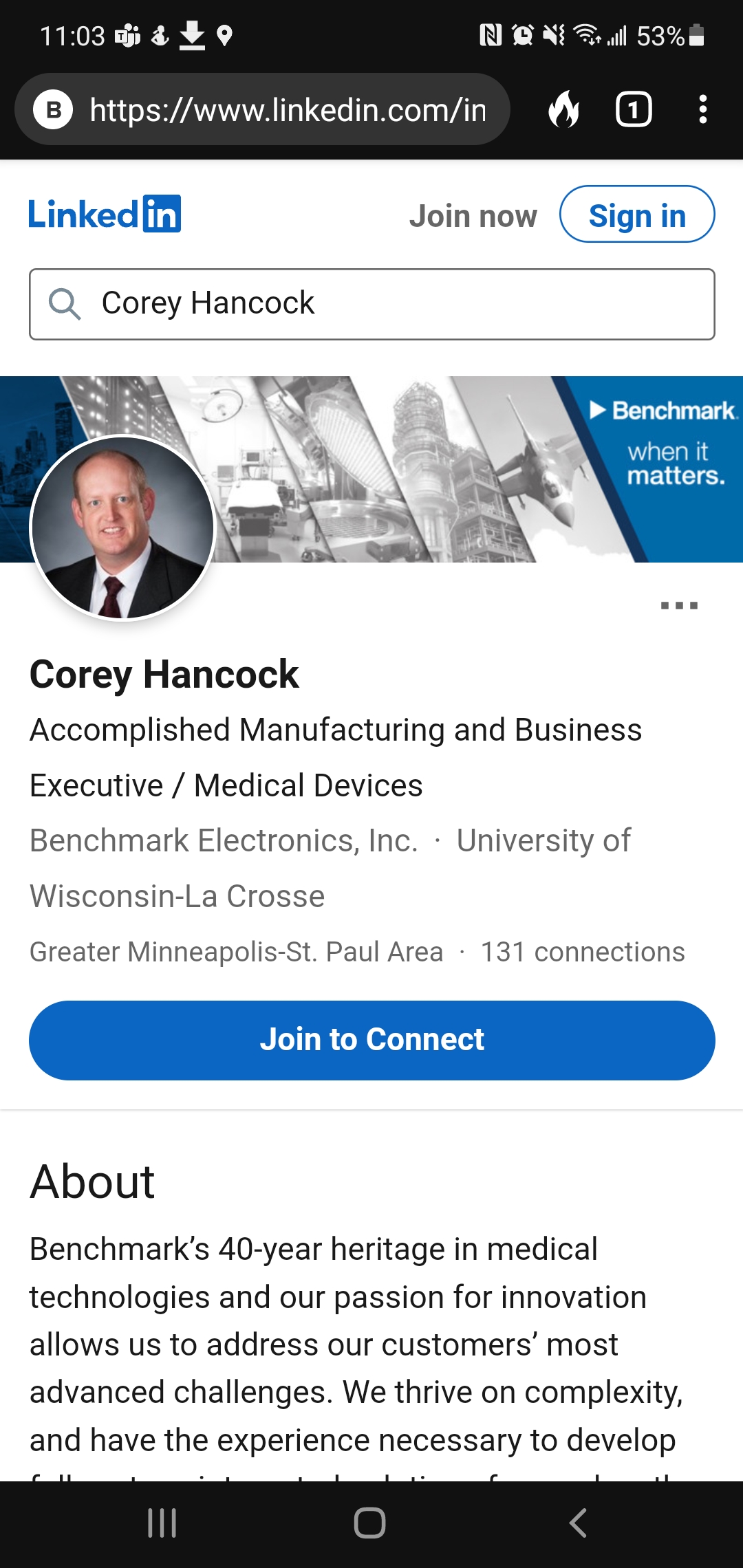Tap the Sign in button
743x1568 pixels.
point(637,215)
